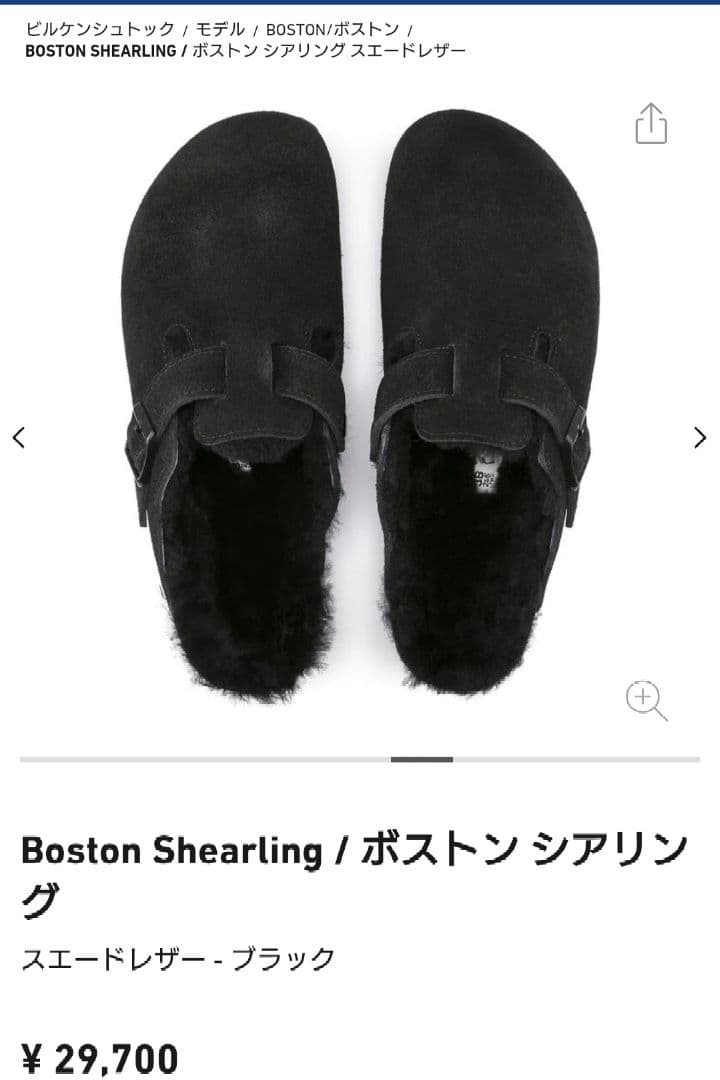720x1080 pixels.
Task: Navigate to BOSTON/ボストン category
Action: (x=330, y=29)
